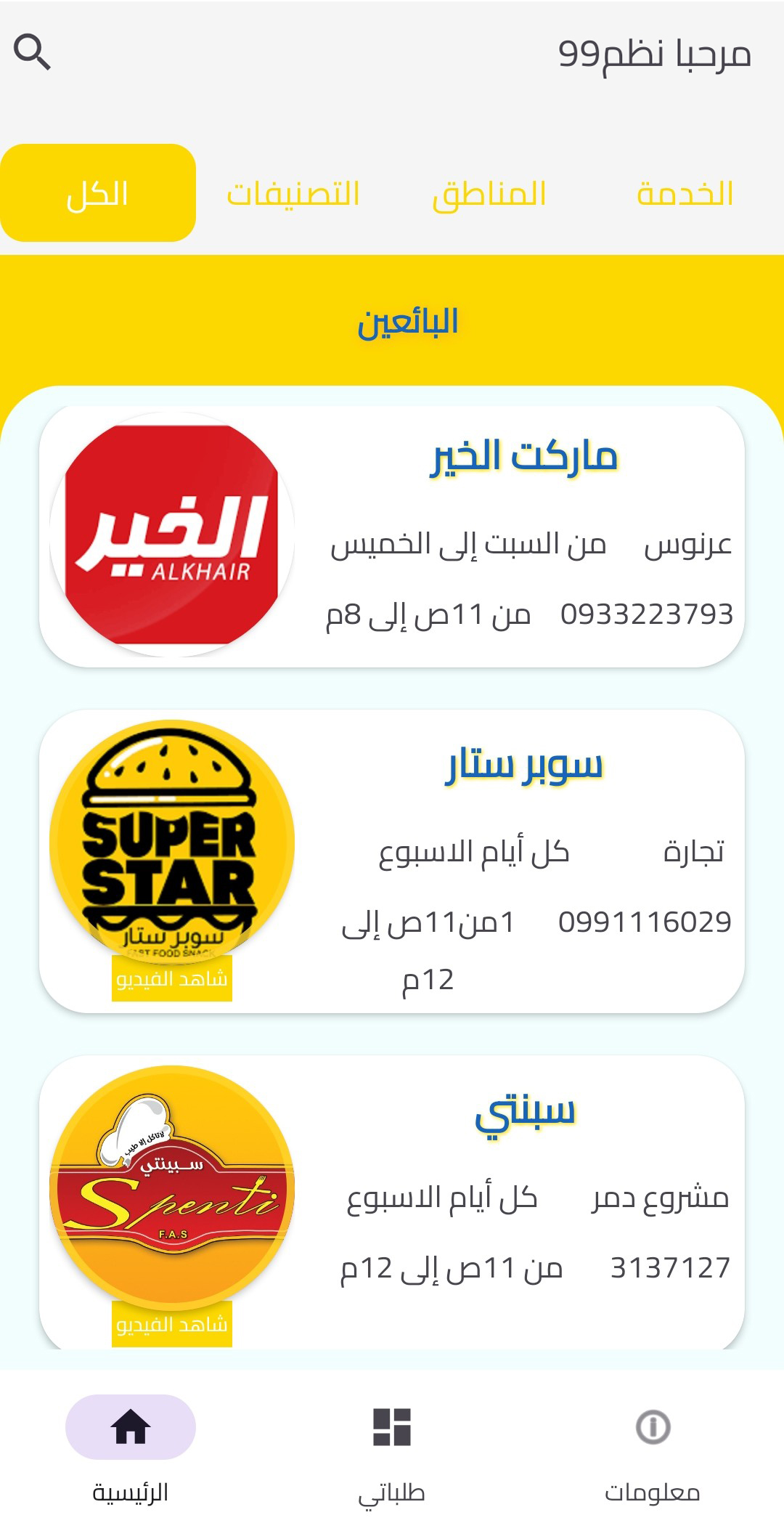Select the yellow الكل filter chip

click(x=98, y=192)
